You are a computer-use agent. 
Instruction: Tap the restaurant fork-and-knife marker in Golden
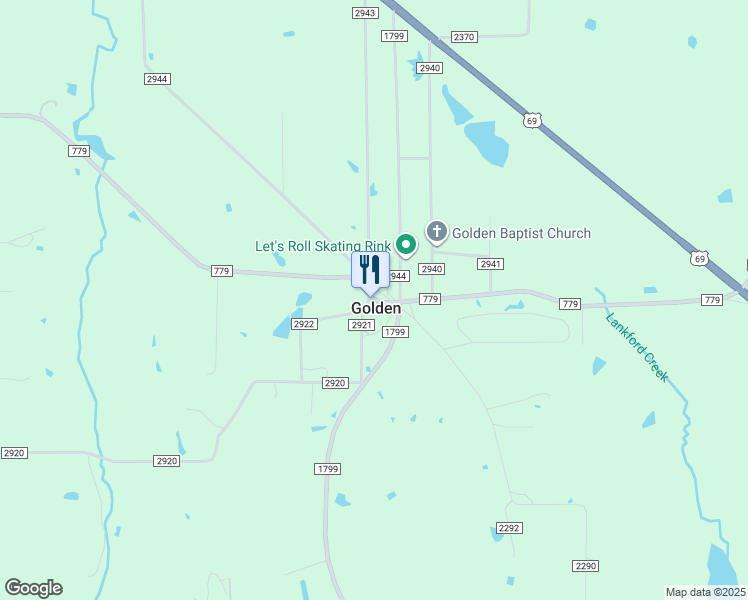point(370,273)
